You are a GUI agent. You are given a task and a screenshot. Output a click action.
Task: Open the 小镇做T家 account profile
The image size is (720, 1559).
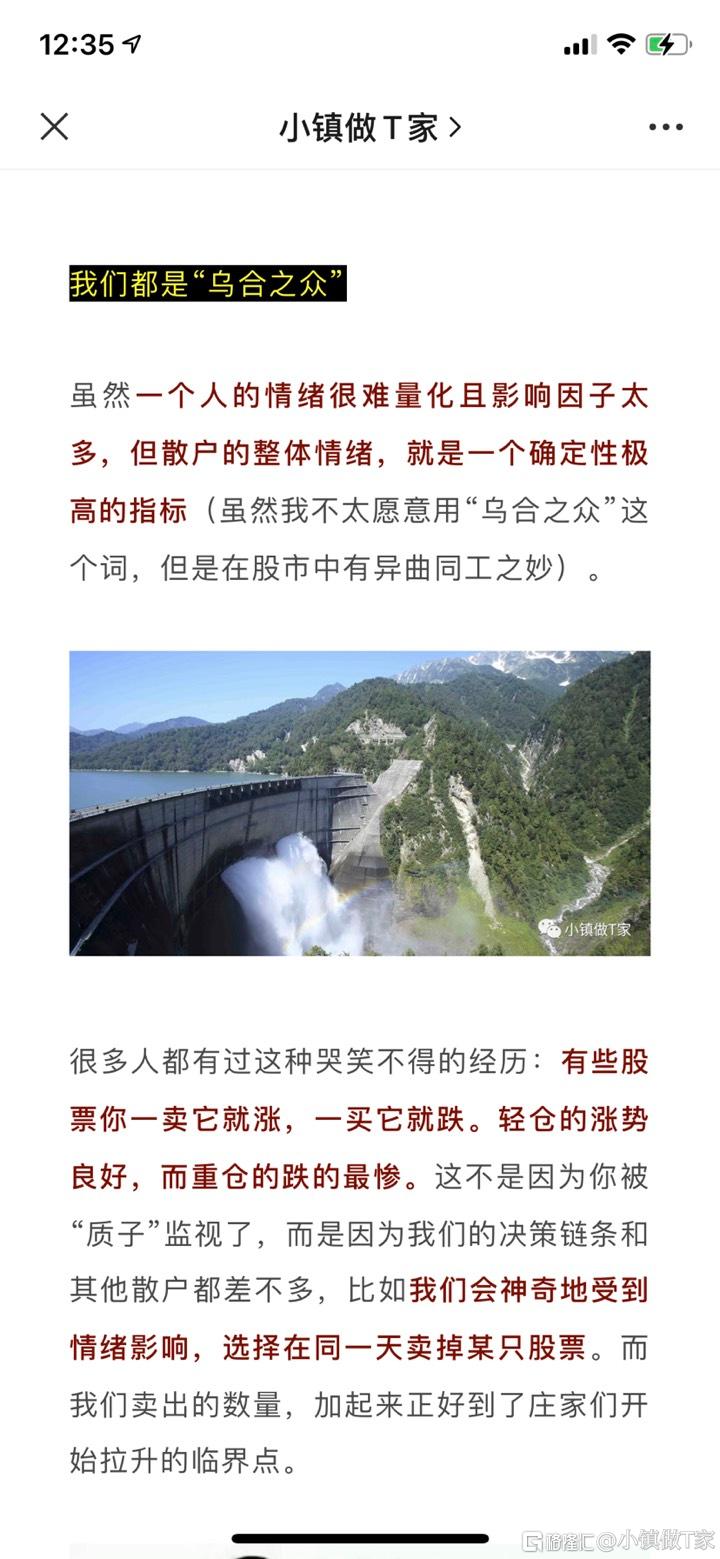[x=369, y=128]
